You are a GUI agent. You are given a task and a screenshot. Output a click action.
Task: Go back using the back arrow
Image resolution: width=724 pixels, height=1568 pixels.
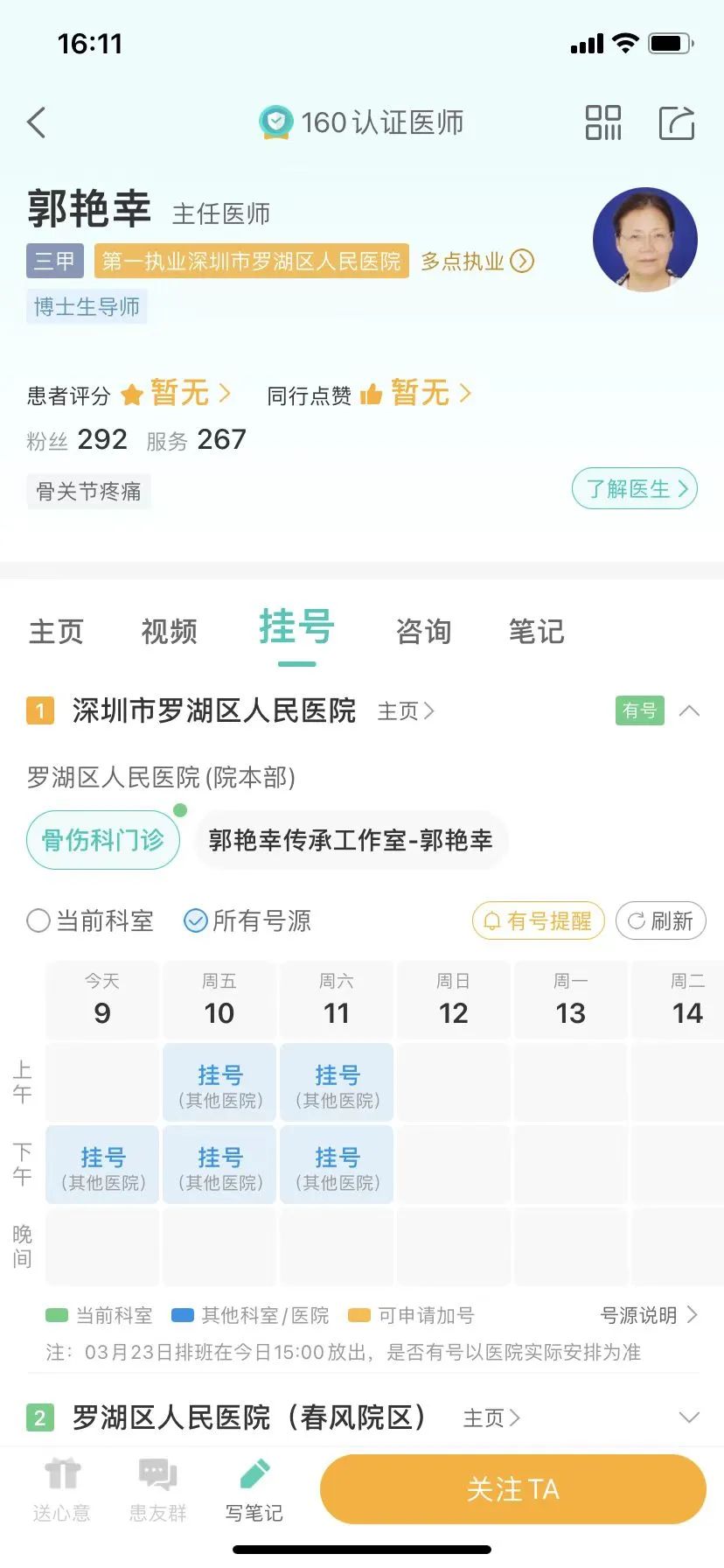[x=37, y=122]
